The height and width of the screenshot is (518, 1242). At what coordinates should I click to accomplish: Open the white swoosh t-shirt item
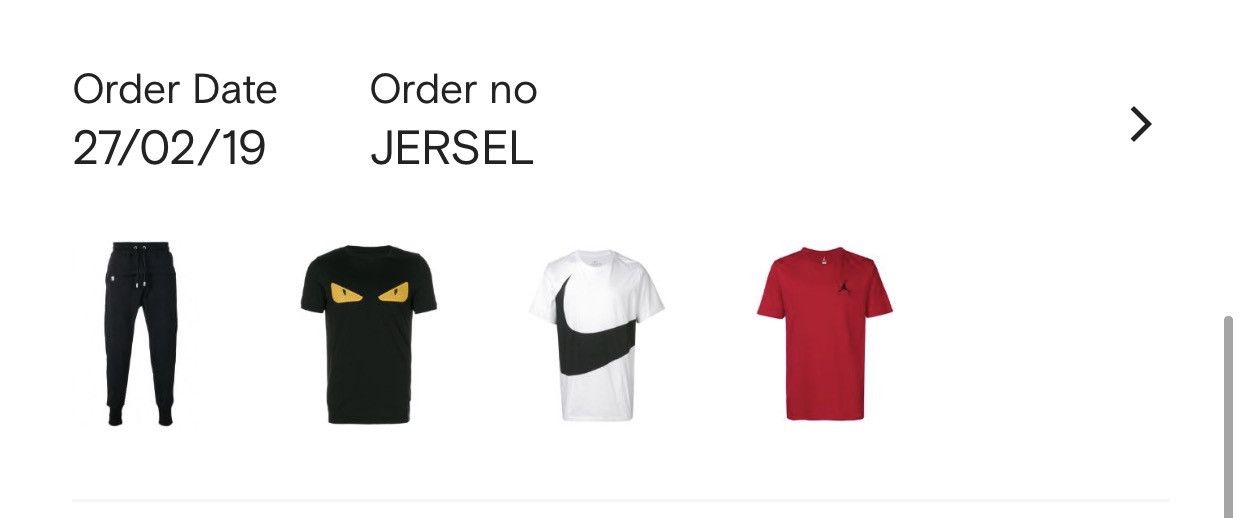coord(596,333)
